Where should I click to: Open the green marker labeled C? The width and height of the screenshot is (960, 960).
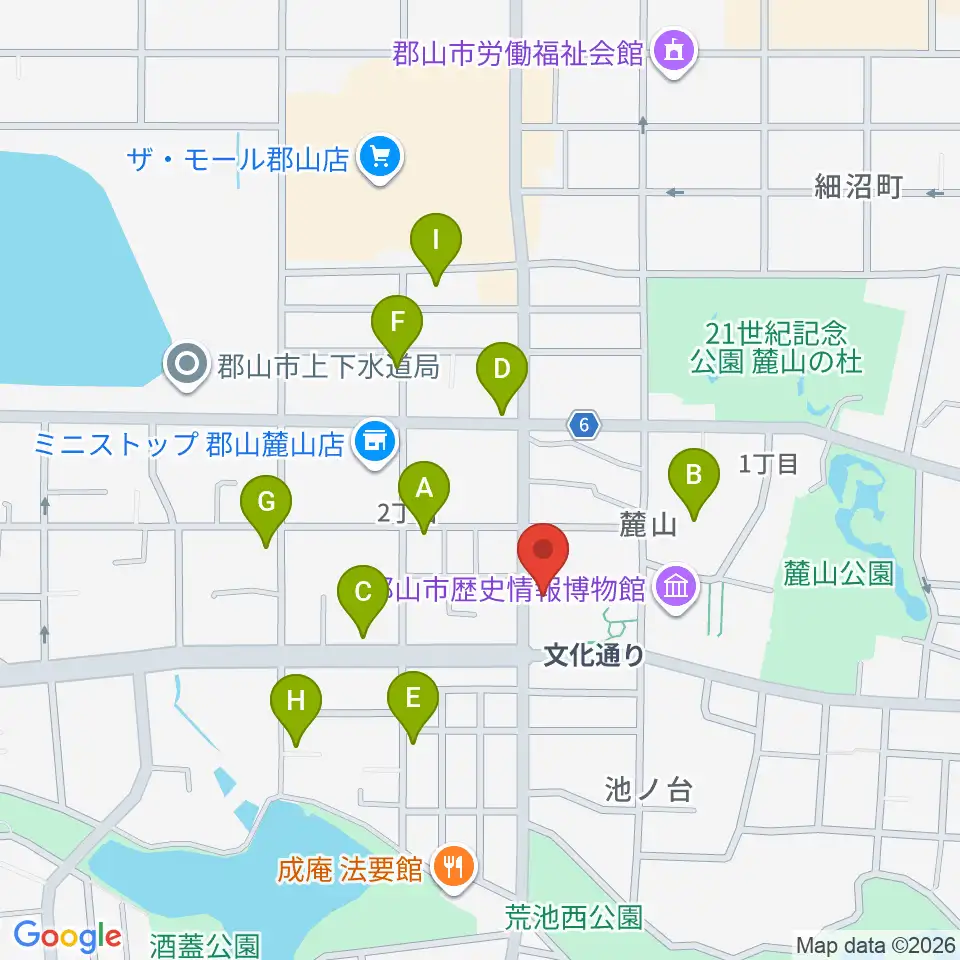click(x=362, y=601)
